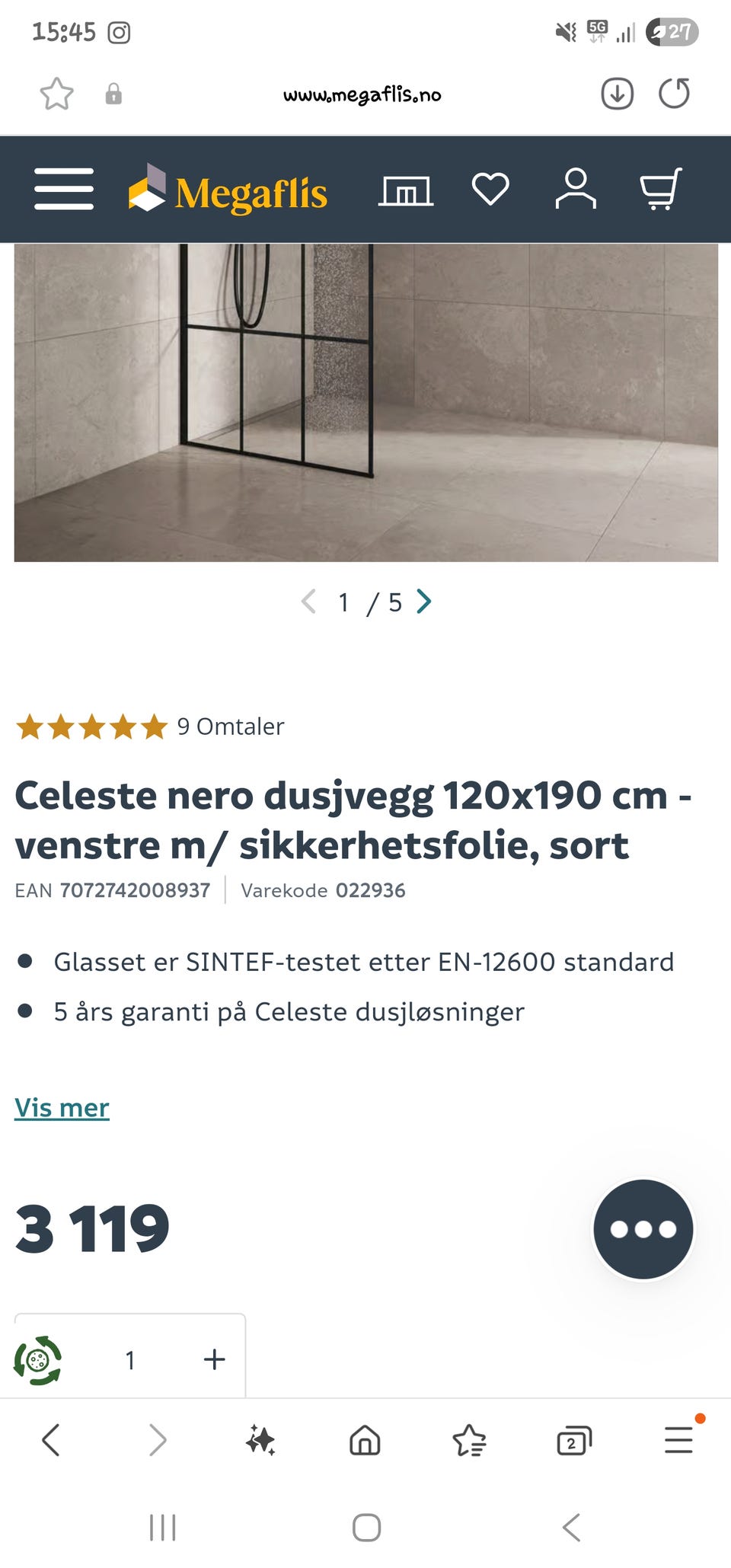Click the lock icon to view site security
This screenshot has height=1568, width=731.
tap(113, 94)
